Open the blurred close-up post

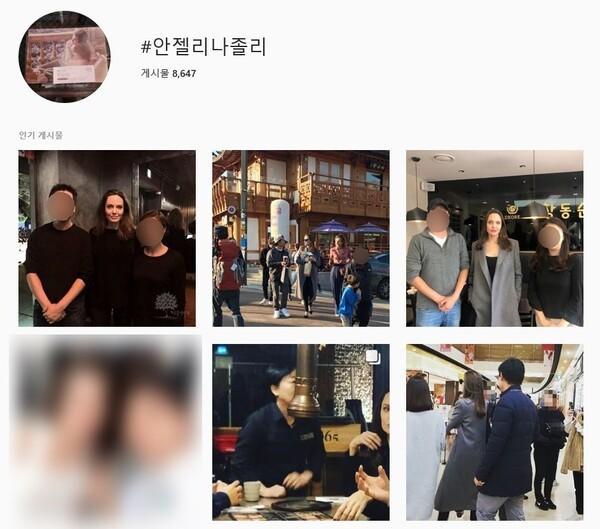click(x=106, y=431)
